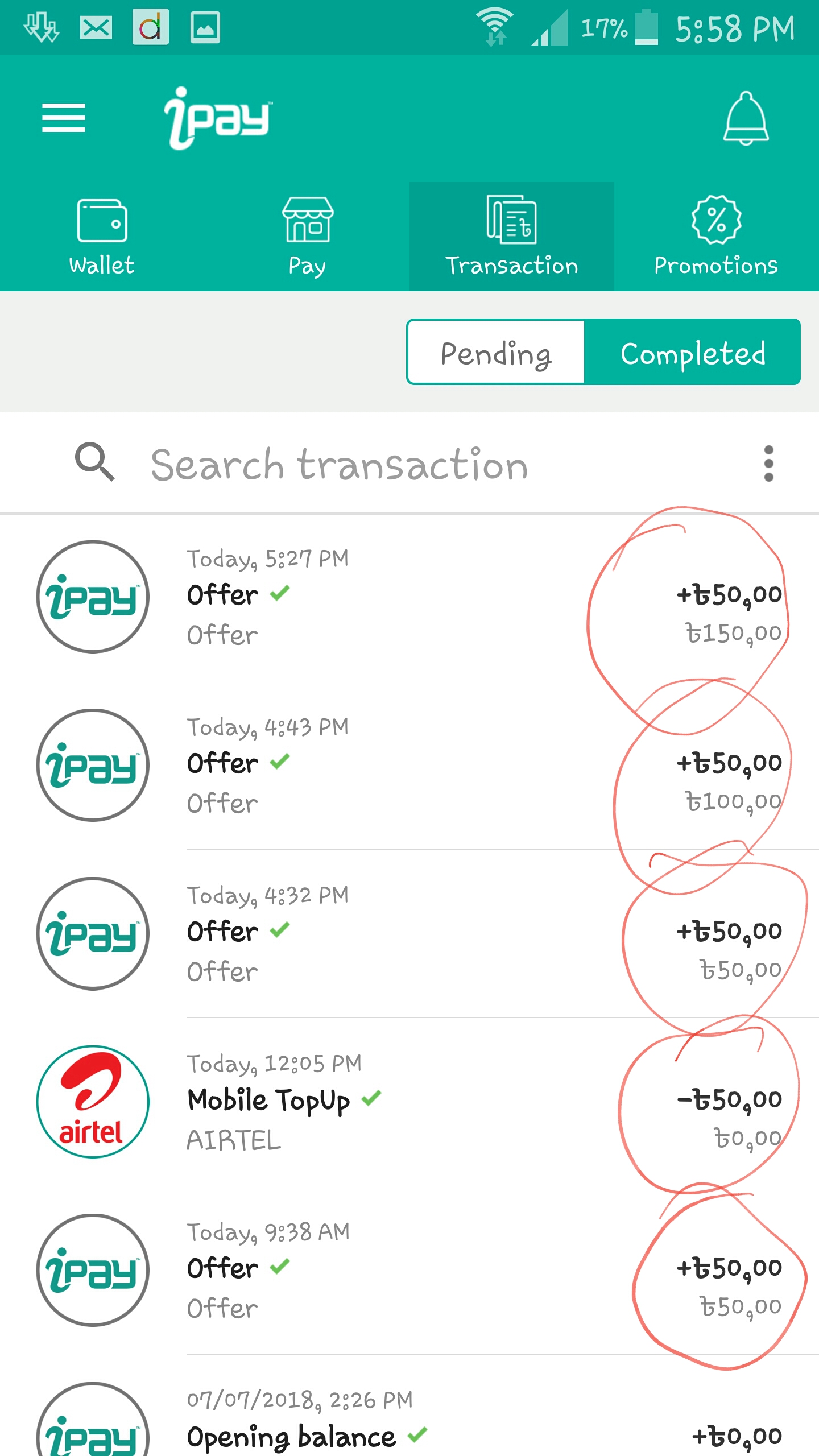Go to the Pay tab
The width and height of the screenshot is (819, 1456).
(x=307, y=237)
